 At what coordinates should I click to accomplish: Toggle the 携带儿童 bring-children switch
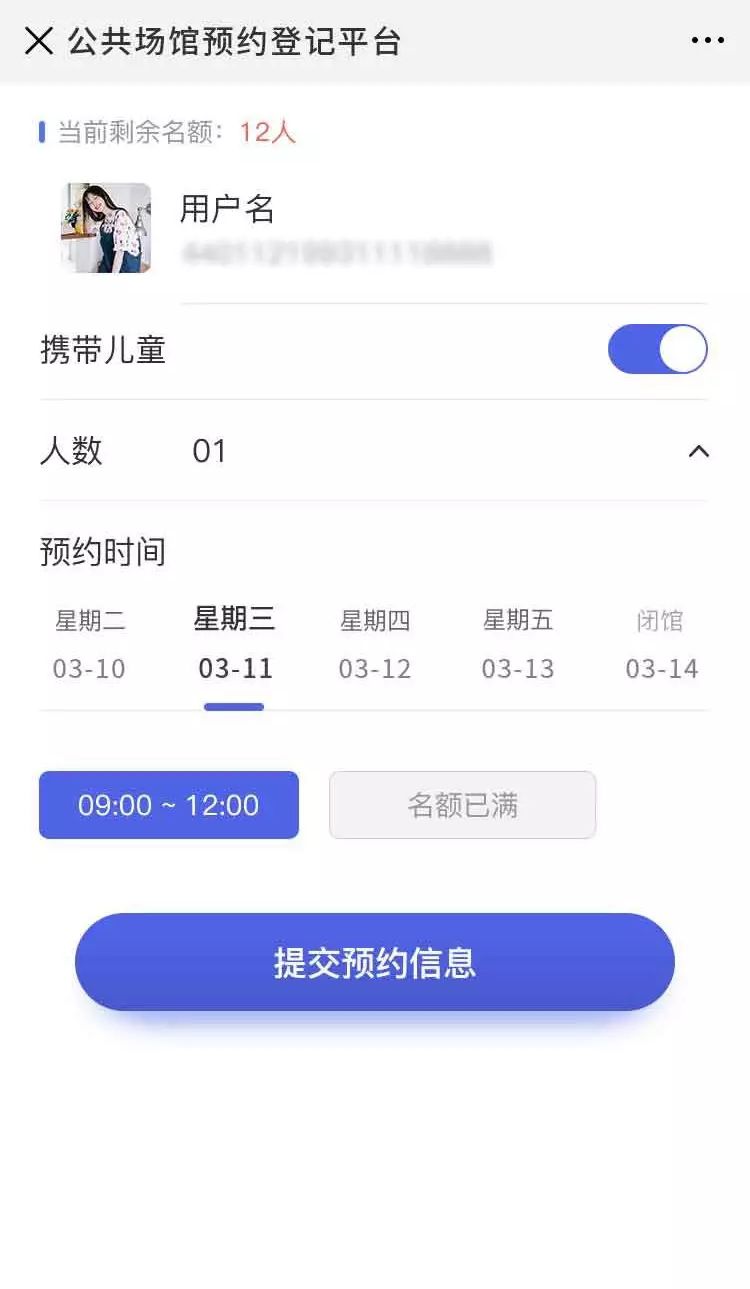coord(658,349)
